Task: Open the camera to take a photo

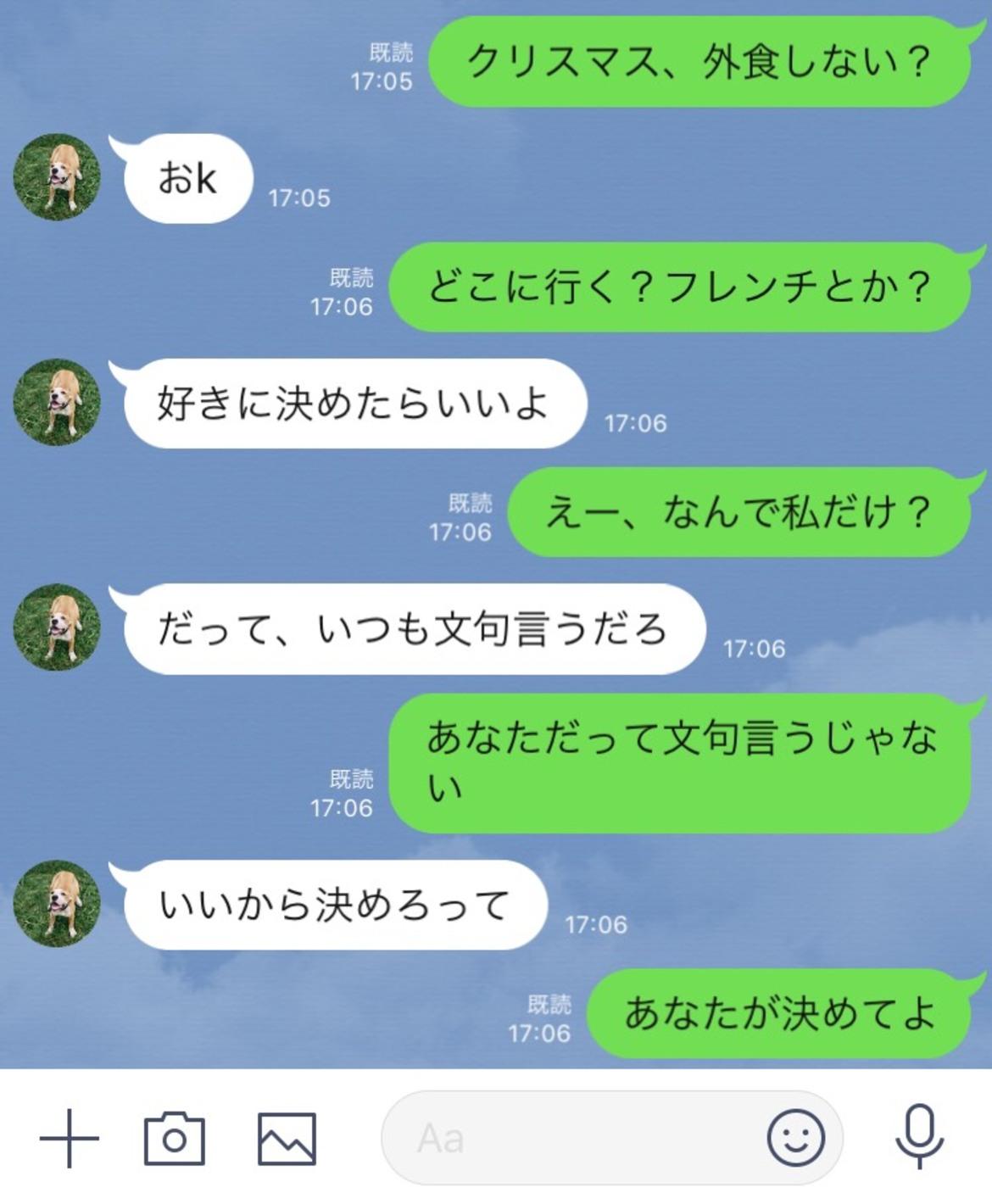Action: point(175,1139)
